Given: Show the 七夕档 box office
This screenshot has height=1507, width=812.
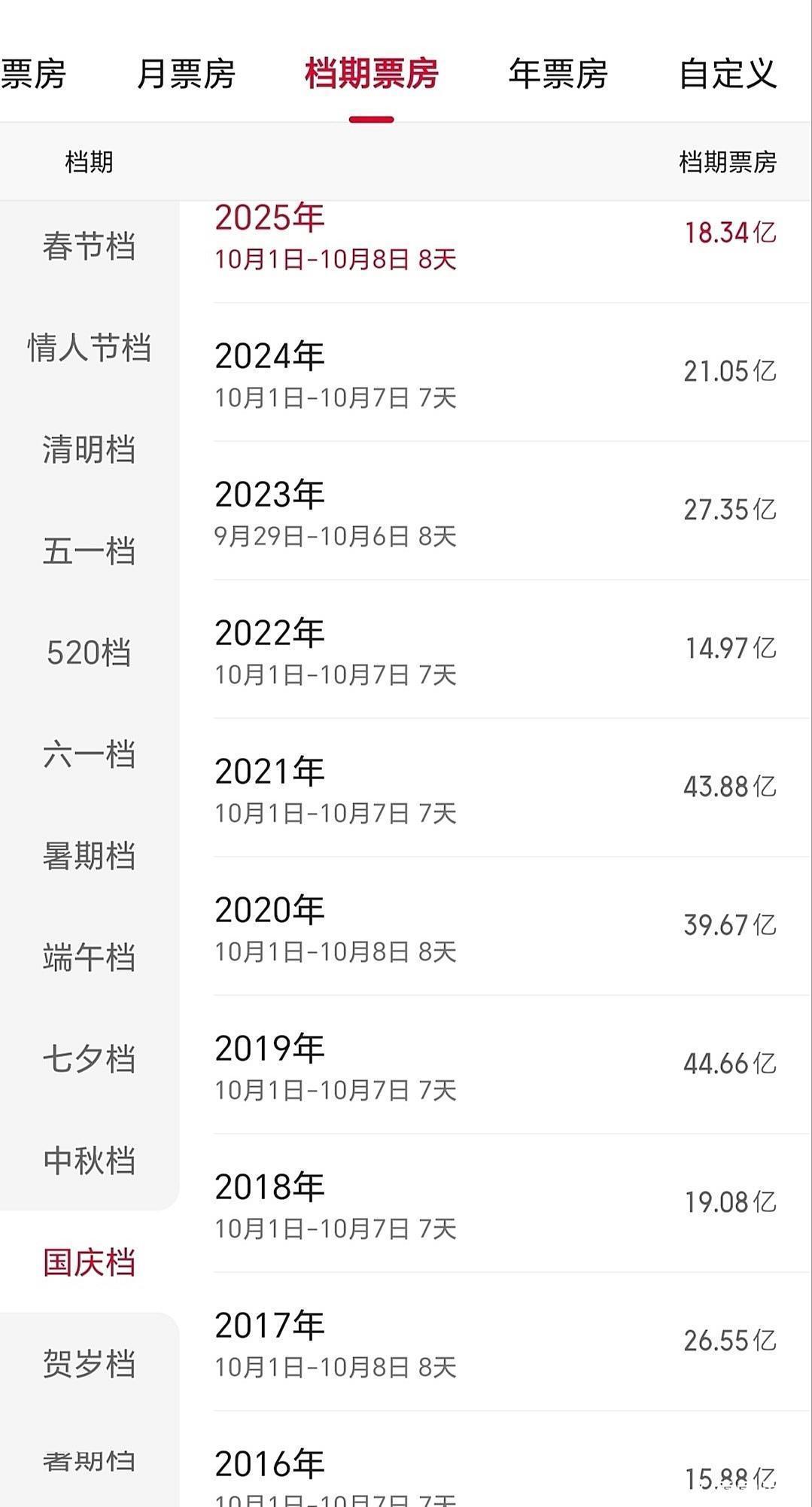Looking at the screenshot, I should point(89,1060).
